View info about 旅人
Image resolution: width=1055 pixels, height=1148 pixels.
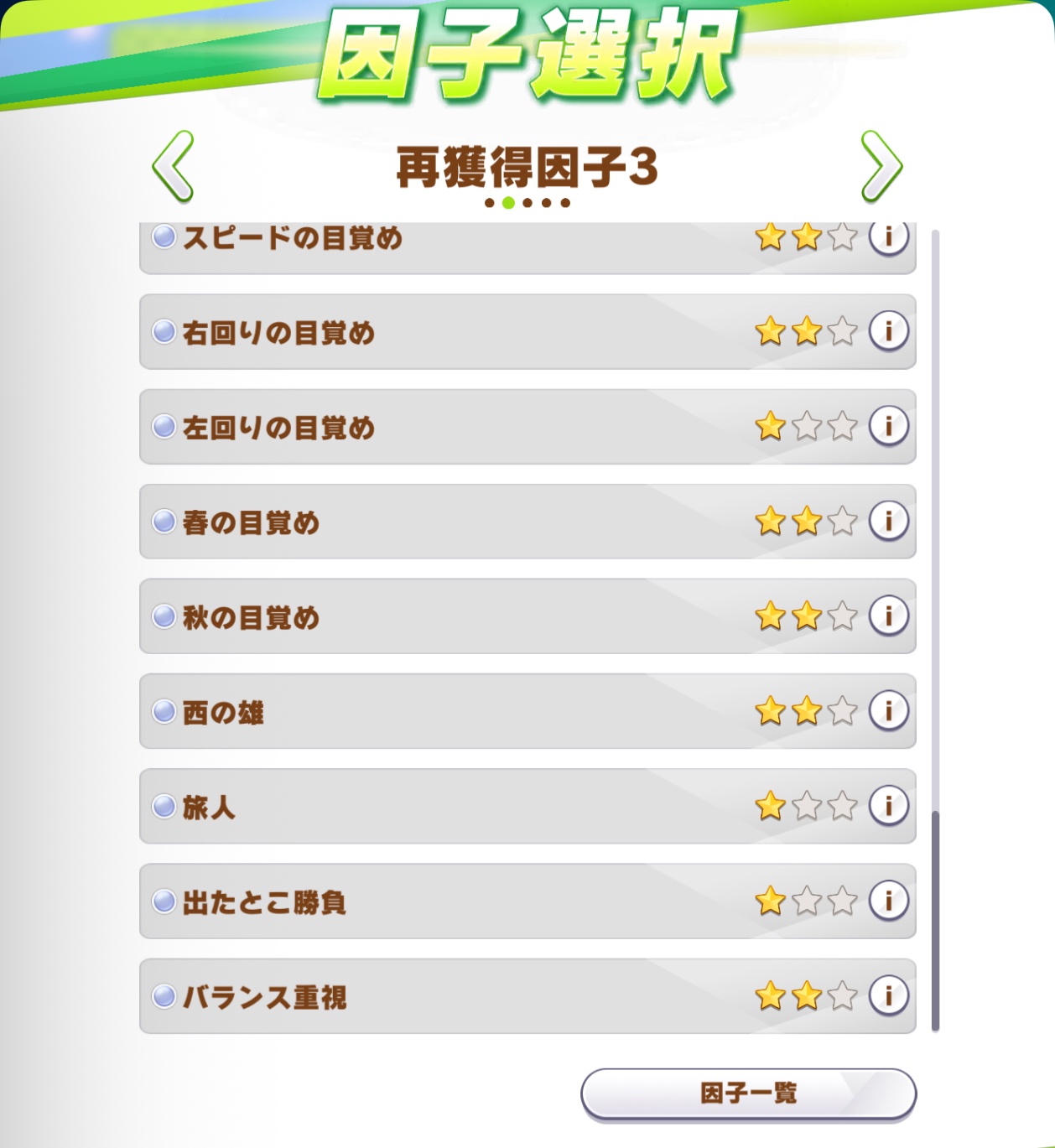pos(888,805)
